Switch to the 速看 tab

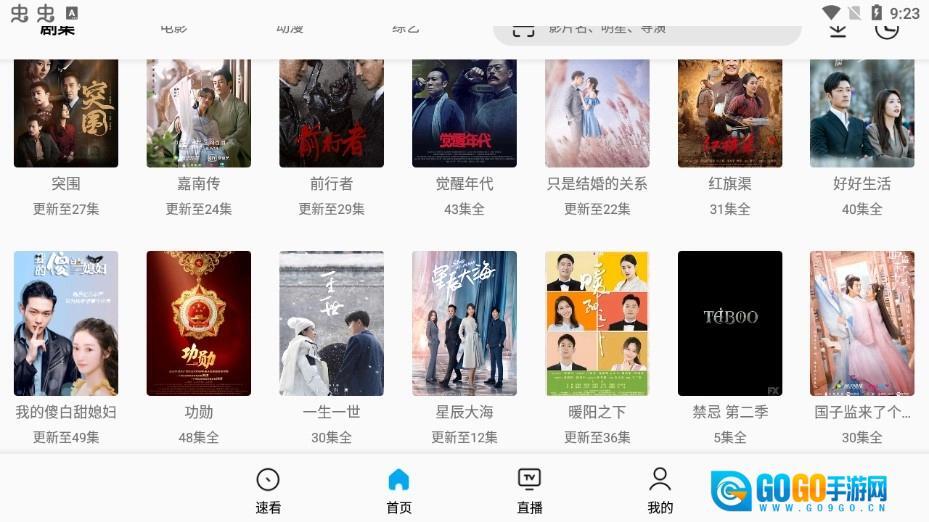[268, 490]
